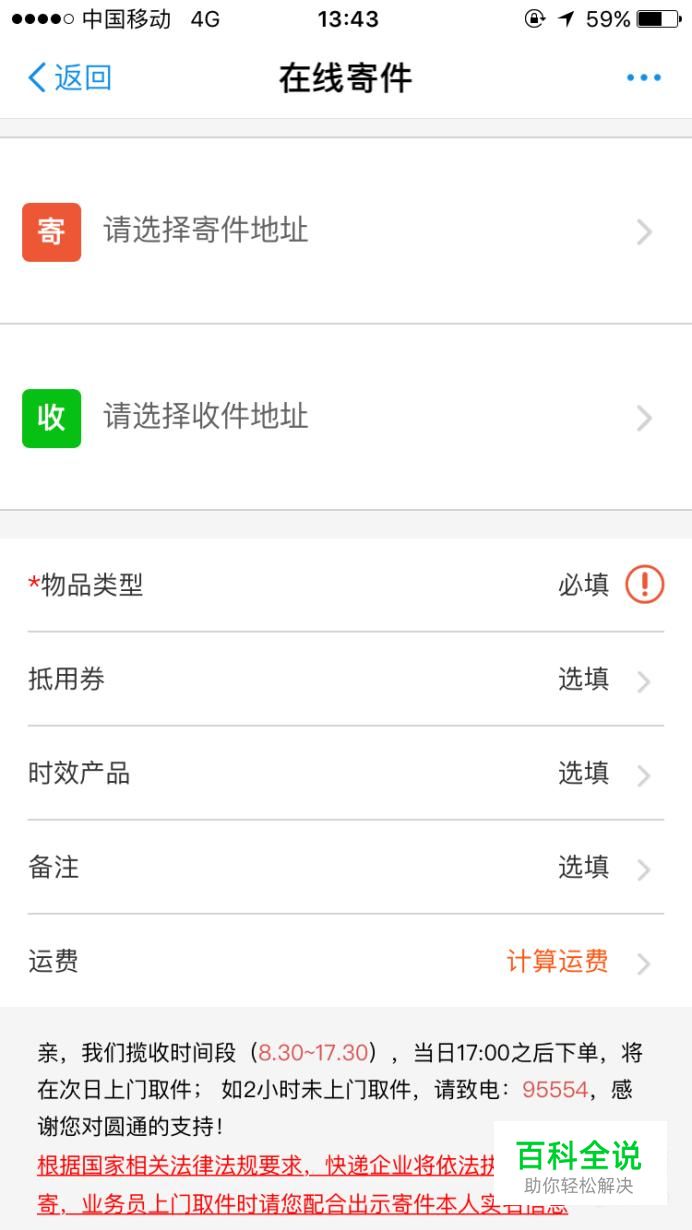692x1230 pixels.
Task: Open the required 物品类型 item type row
Action: coord(346,585)
